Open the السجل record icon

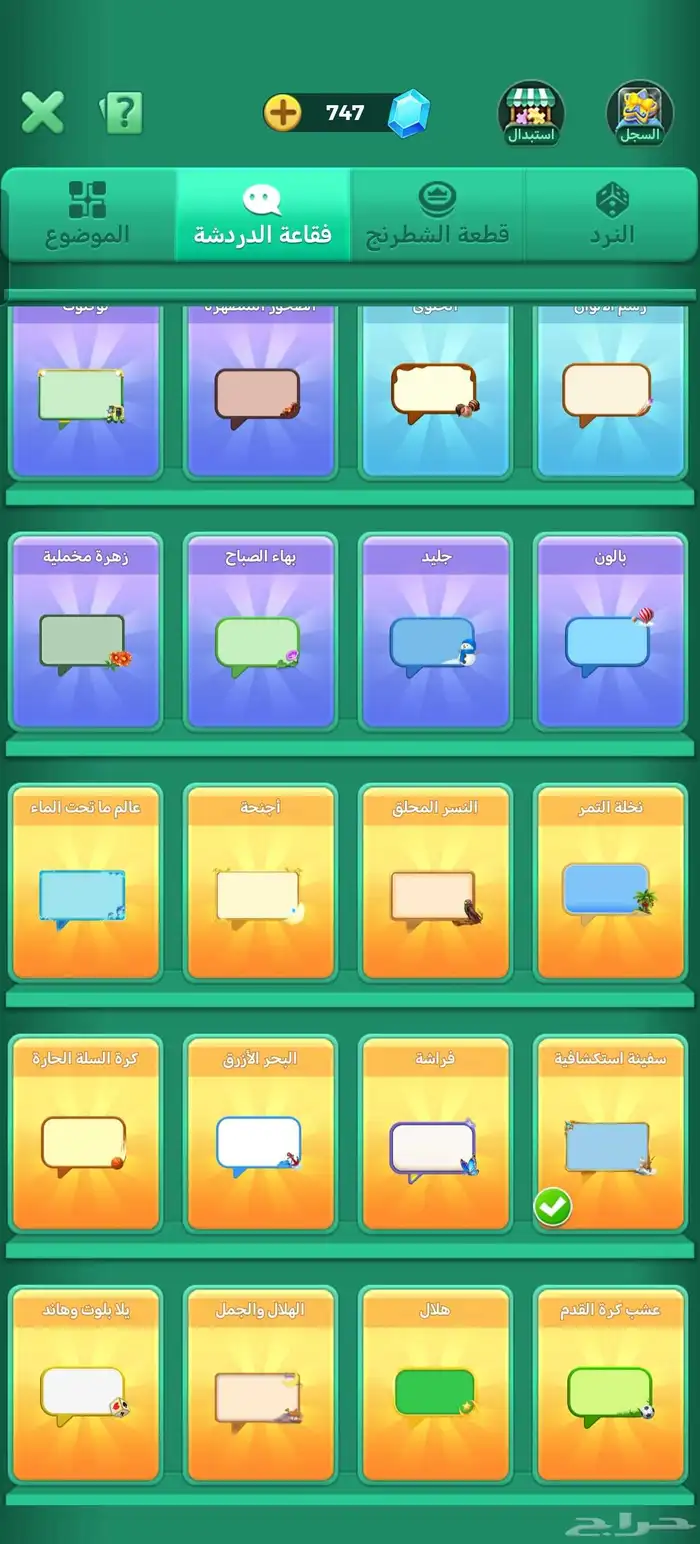639,113
